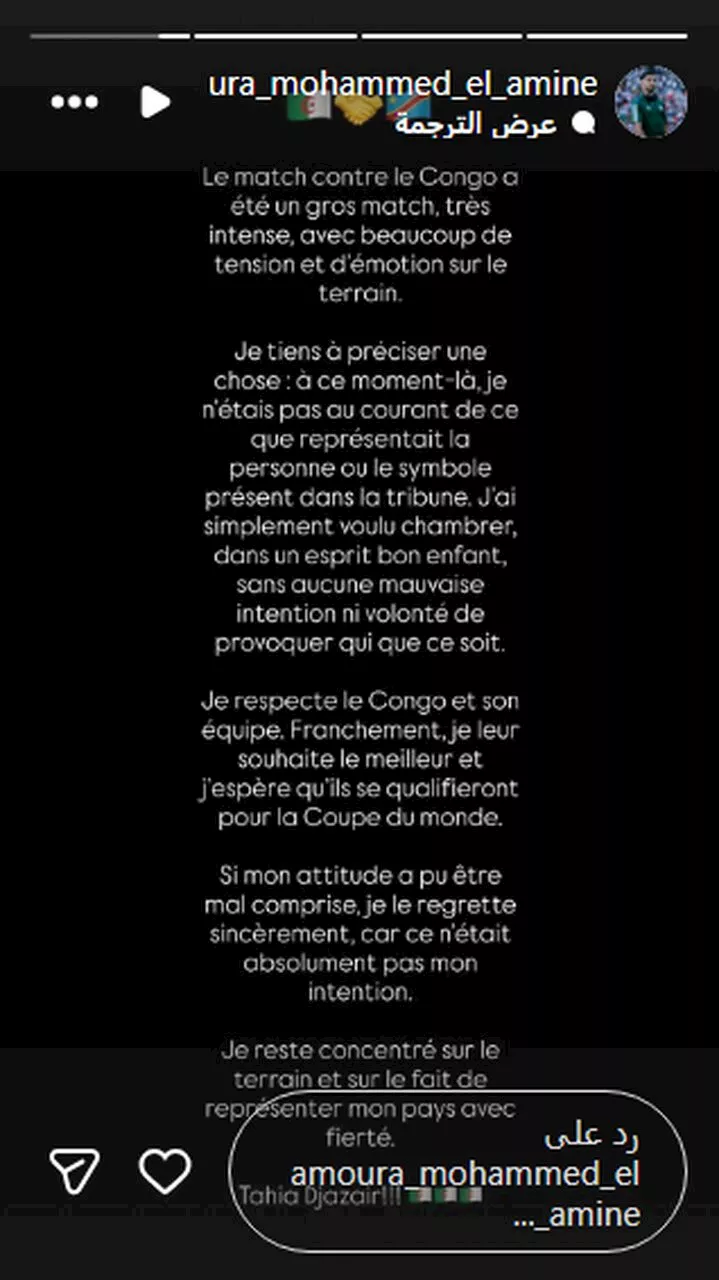Share the story via the paper plane icon
719x1280 pixels.
click(x=75, y=1170)
